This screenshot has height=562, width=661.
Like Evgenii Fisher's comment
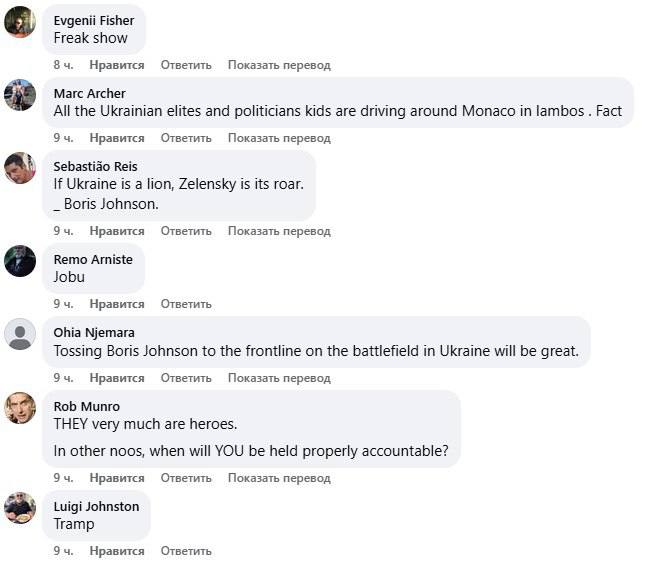116,65
